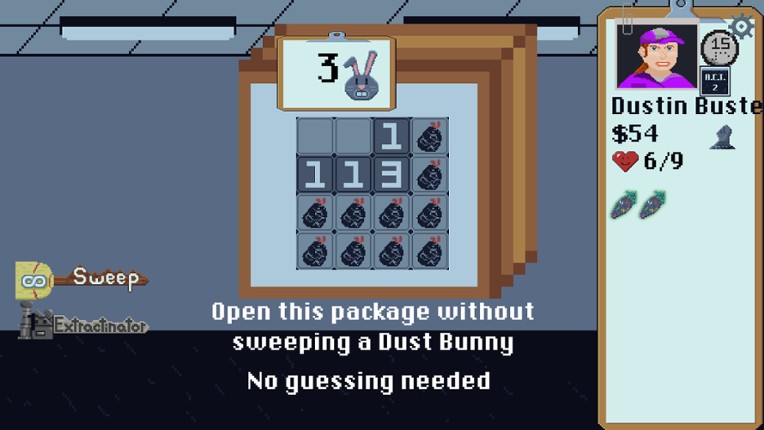Sweep the covered tile beside the 3

430,175
